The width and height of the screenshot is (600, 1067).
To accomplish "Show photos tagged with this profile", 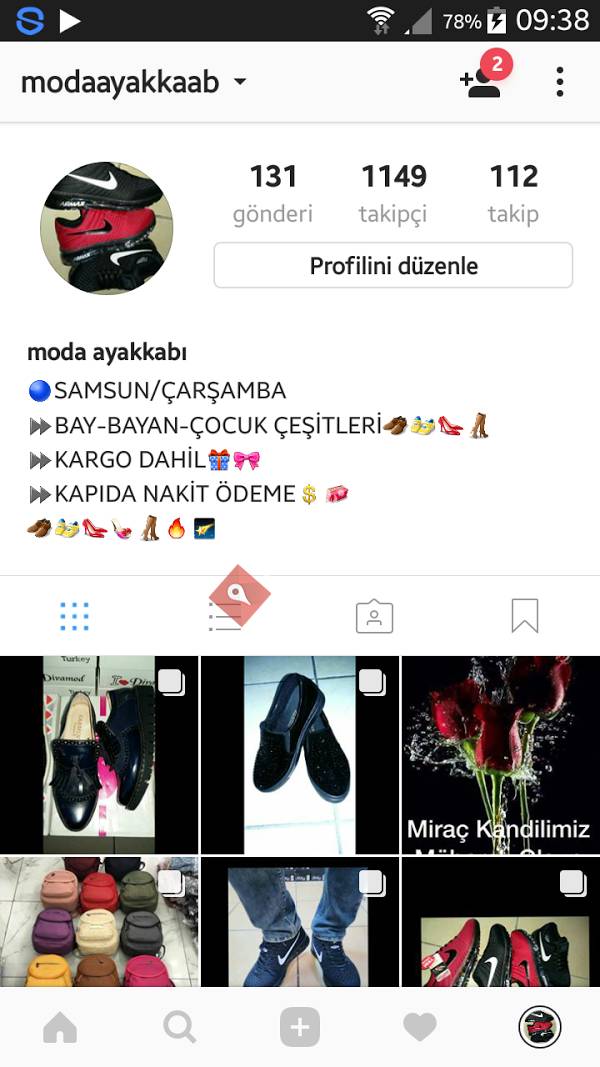I will pyautogui.click(x=374, y=616).
